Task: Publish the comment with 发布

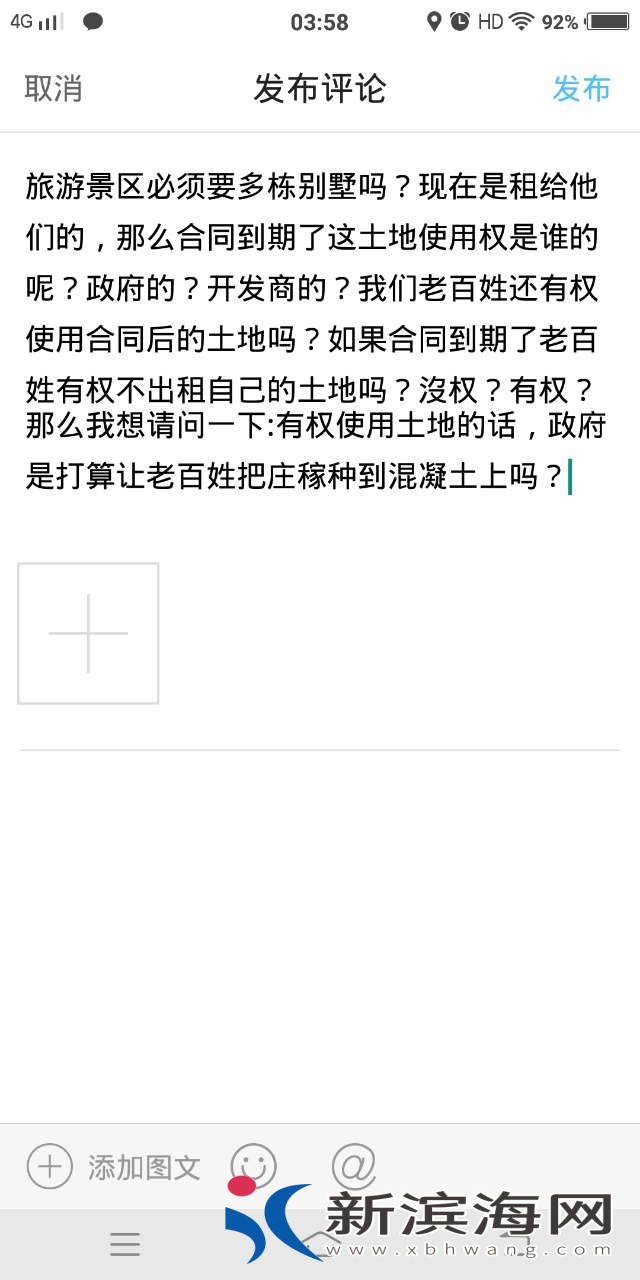Action: (x=581, y=88)
